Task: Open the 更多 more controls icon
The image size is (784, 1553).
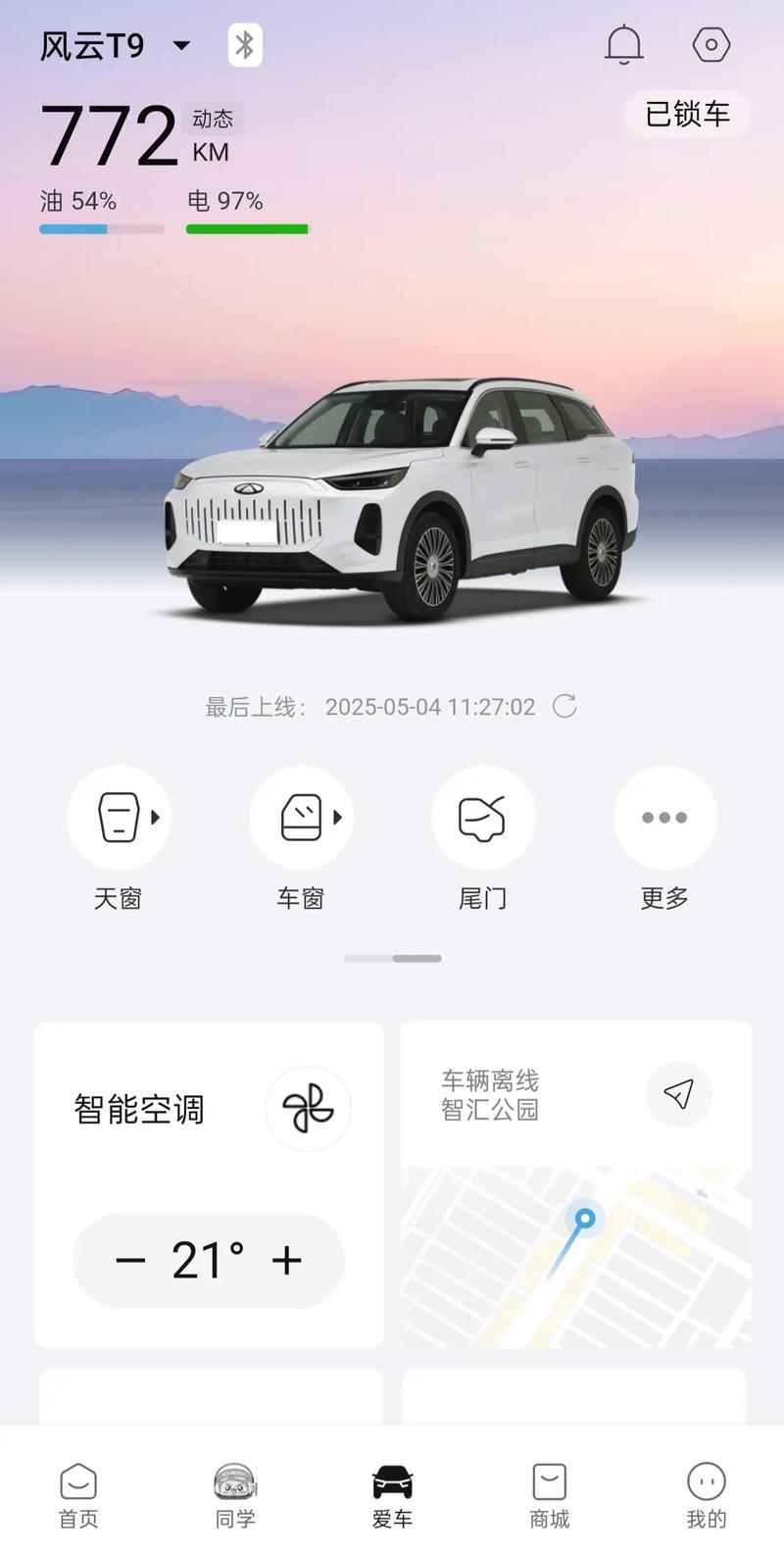Action: pos(664,818)
